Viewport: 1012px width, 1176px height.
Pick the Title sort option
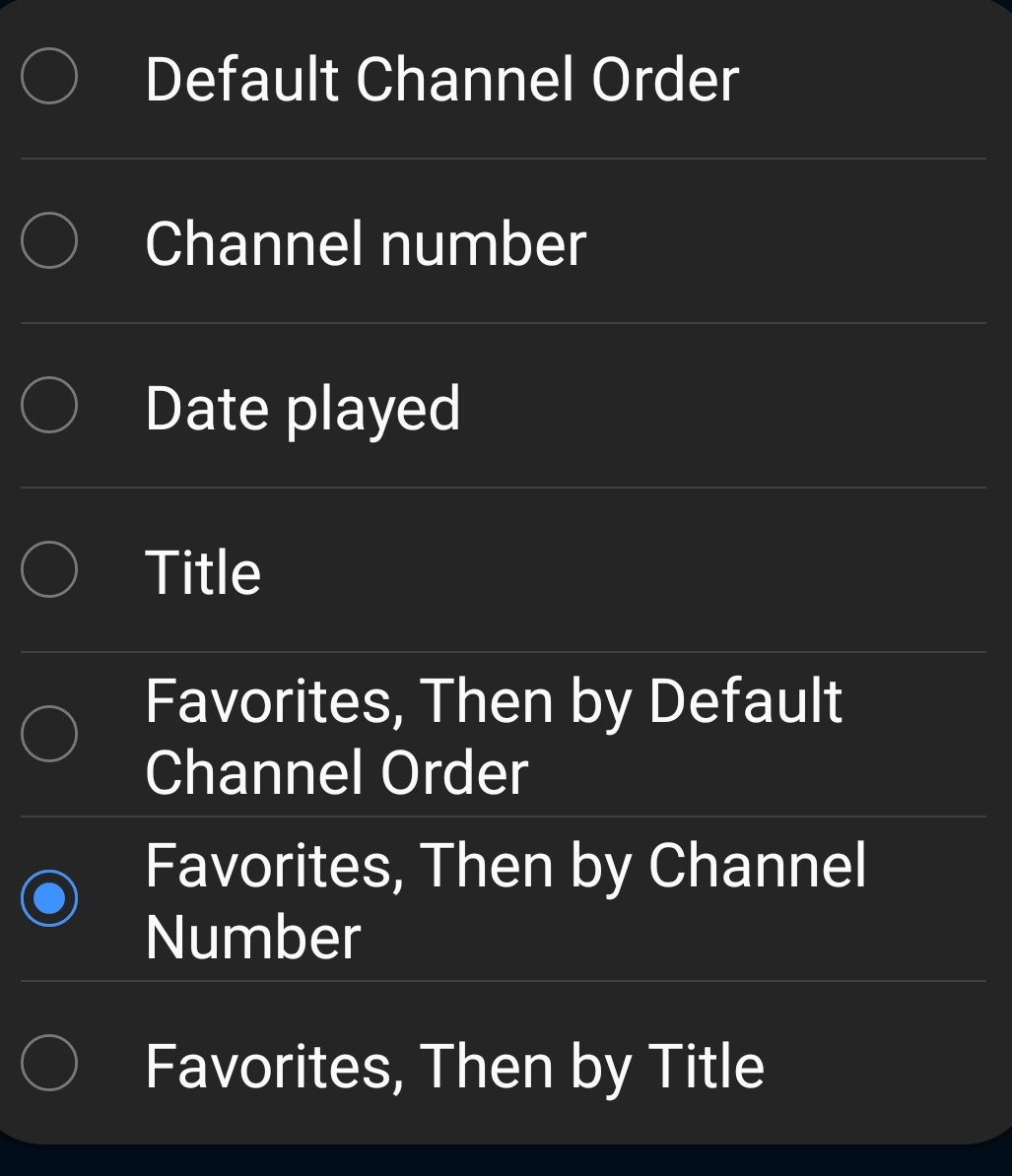(x=203, y=572)
